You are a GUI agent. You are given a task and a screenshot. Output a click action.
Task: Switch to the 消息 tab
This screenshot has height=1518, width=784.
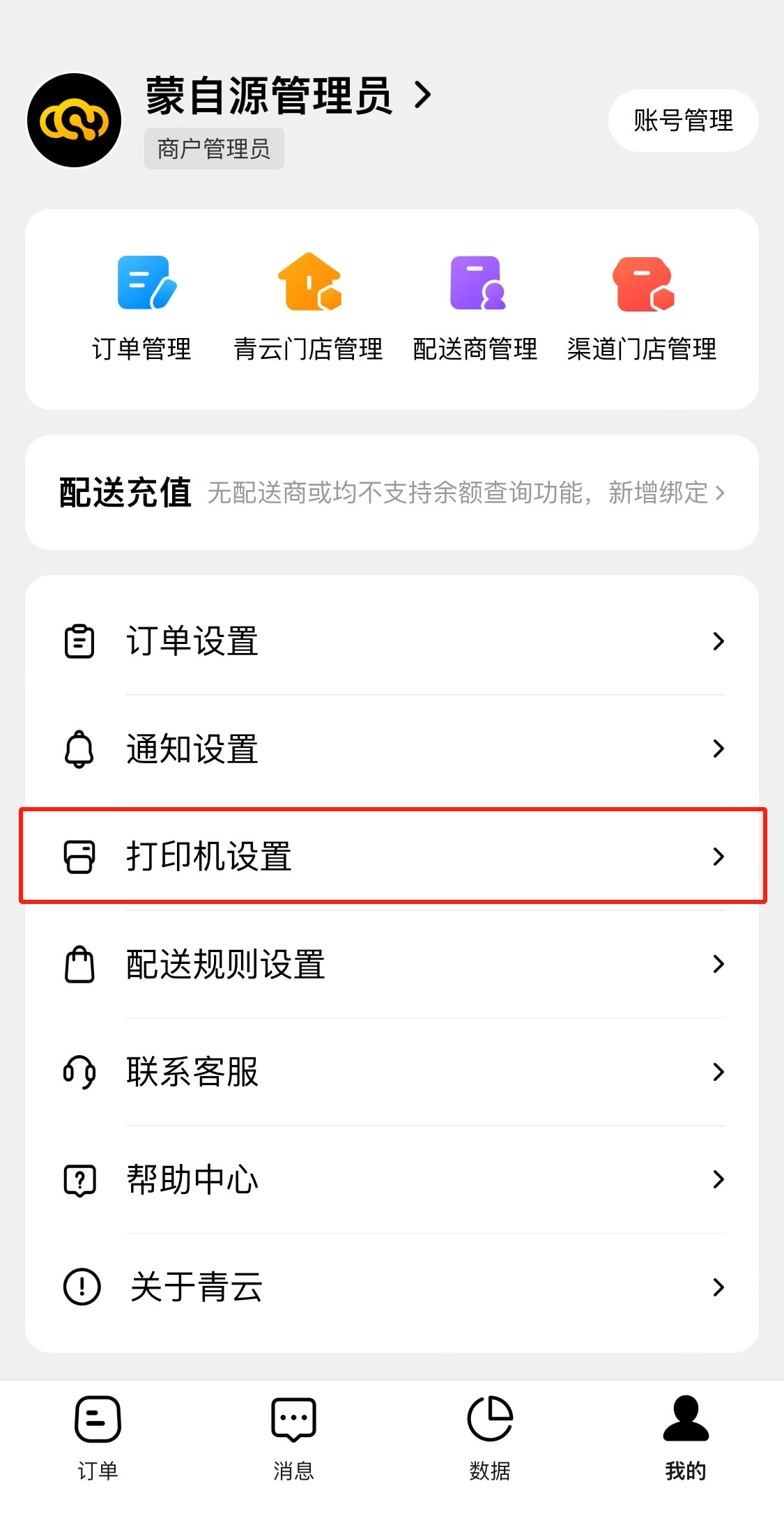click(x=293, y=1437)
